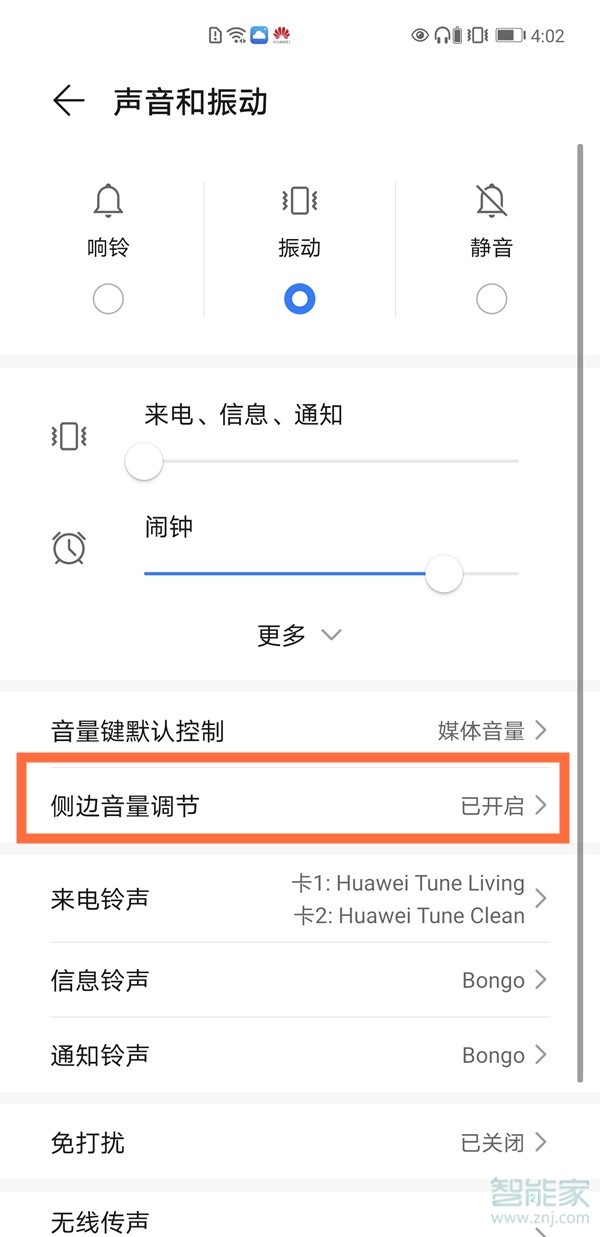Viewport: 600px width, 1237px height.
Task: Open 信息铃声 settings
Action: point(299,980)
